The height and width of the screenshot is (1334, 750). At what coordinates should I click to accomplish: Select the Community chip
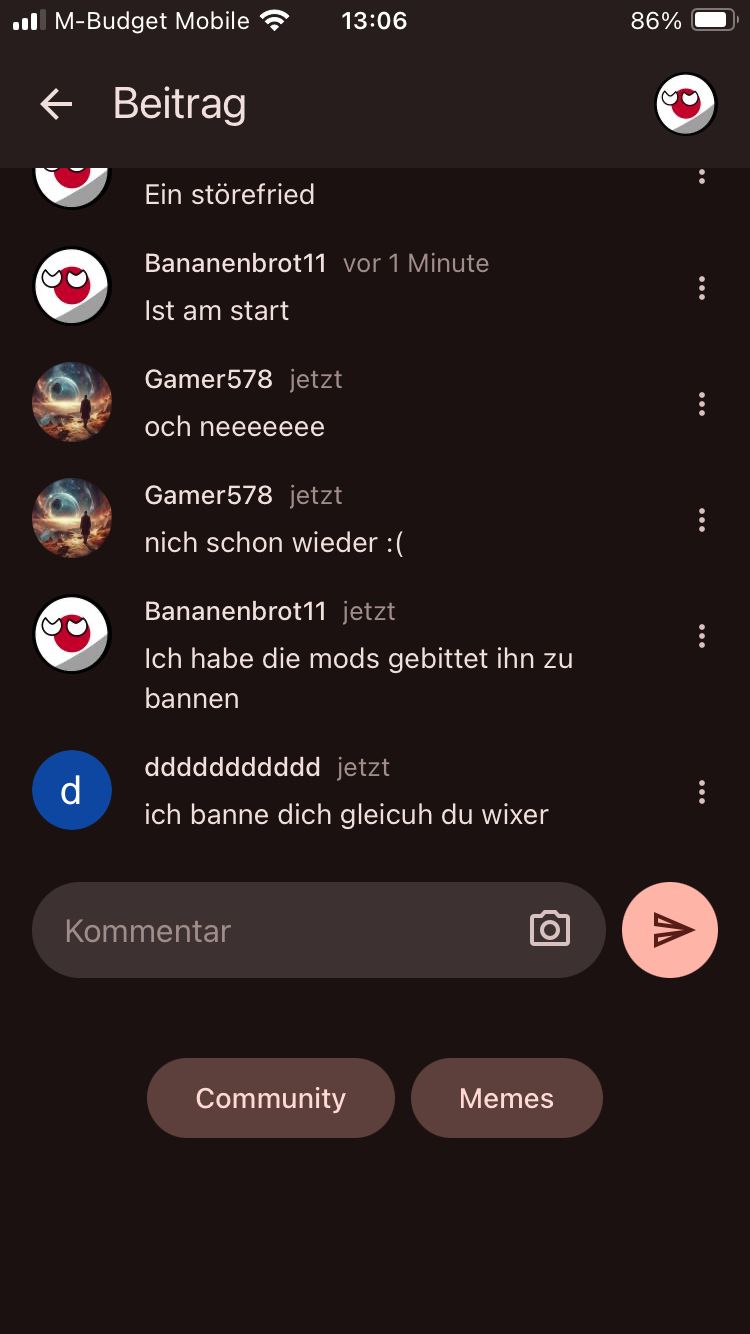(270, 1098)
